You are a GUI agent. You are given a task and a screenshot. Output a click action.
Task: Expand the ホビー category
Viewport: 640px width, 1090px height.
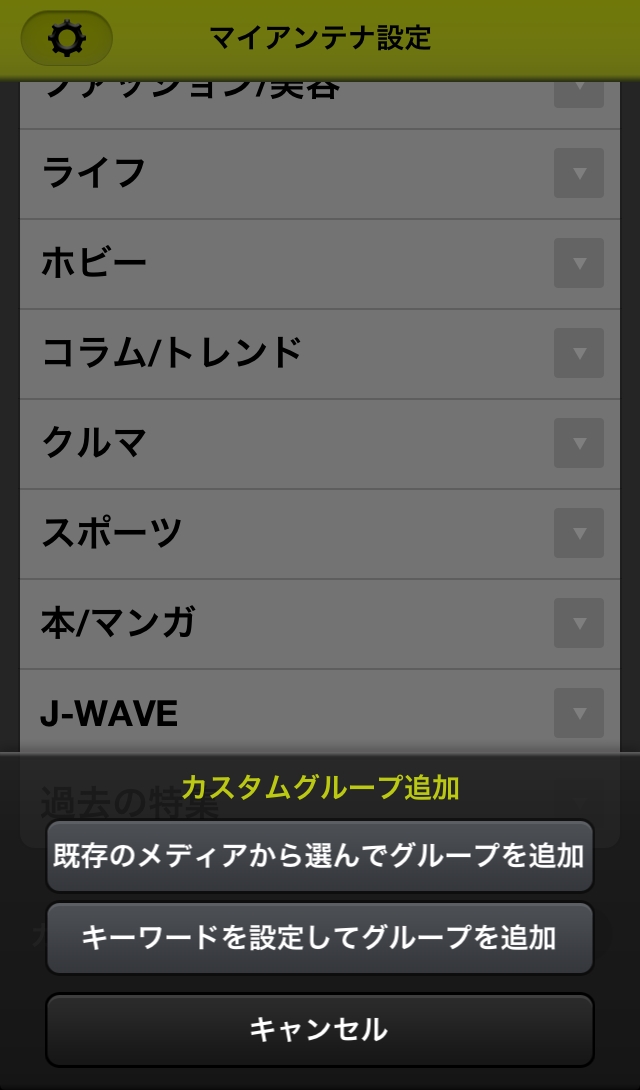[x=578, y=263]
